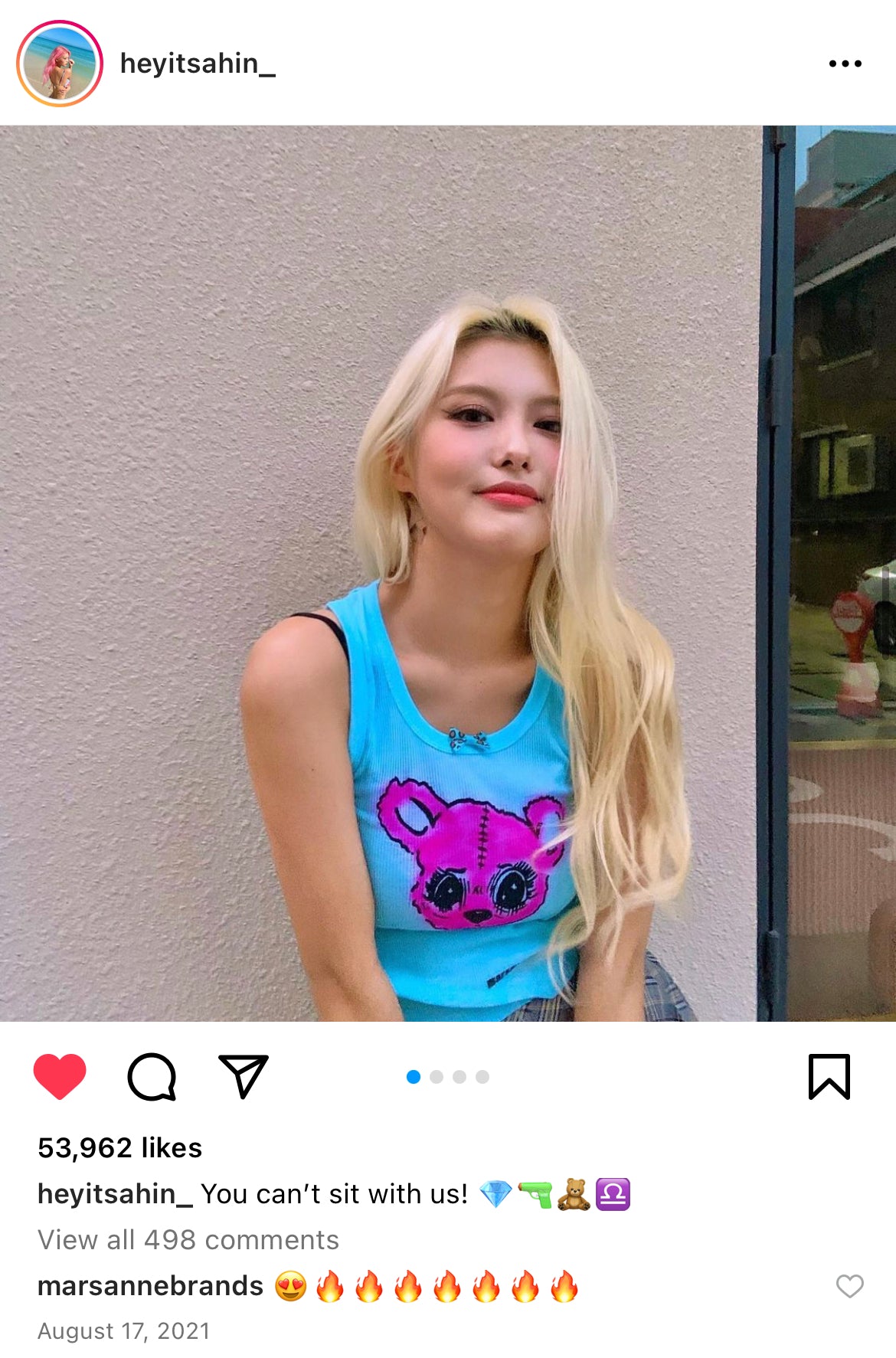Viewport: 896px width, 1358px height.
Task: Open the heyitsahin_ profile from the post header
Action: tap(198, 64)
